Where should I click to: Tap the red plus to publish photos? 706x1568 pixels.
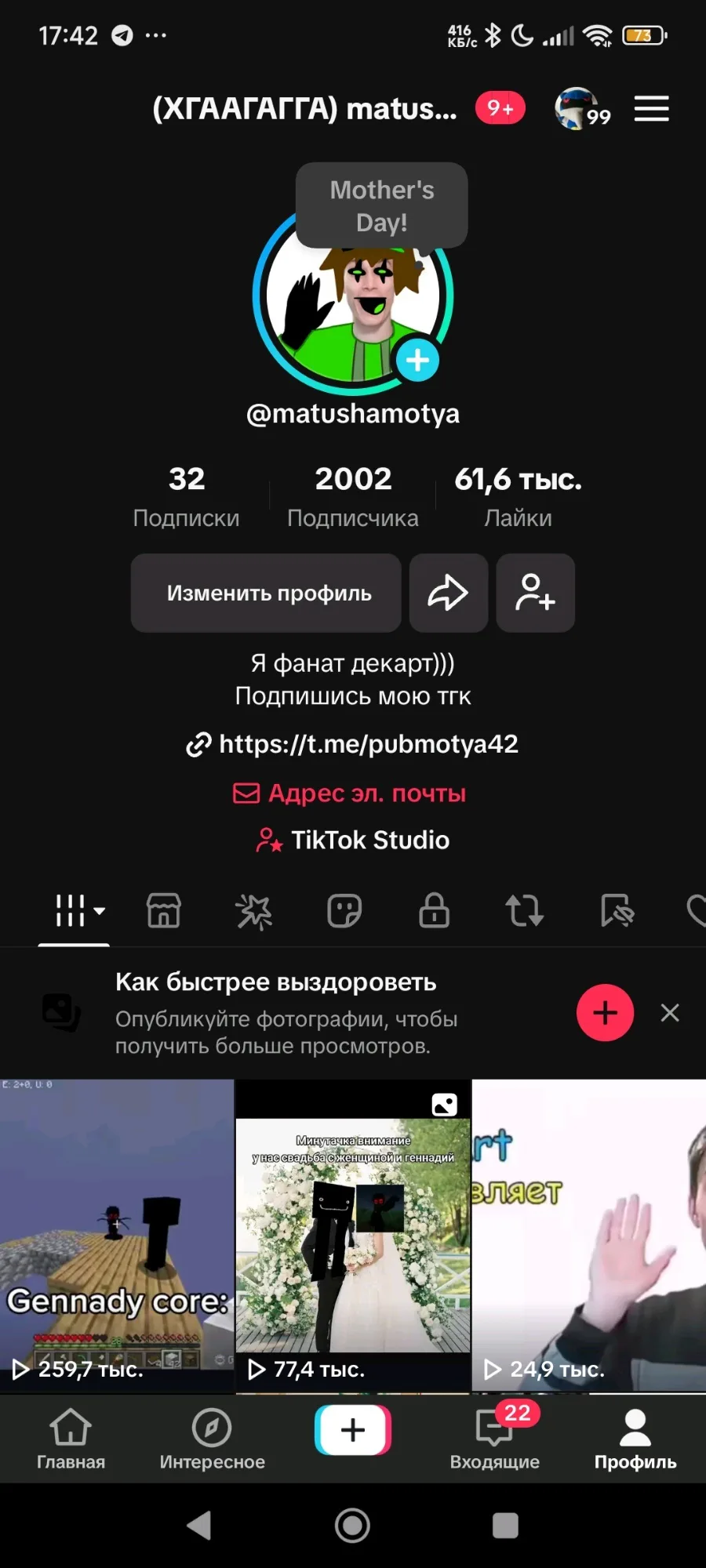tap(605, 1013)
